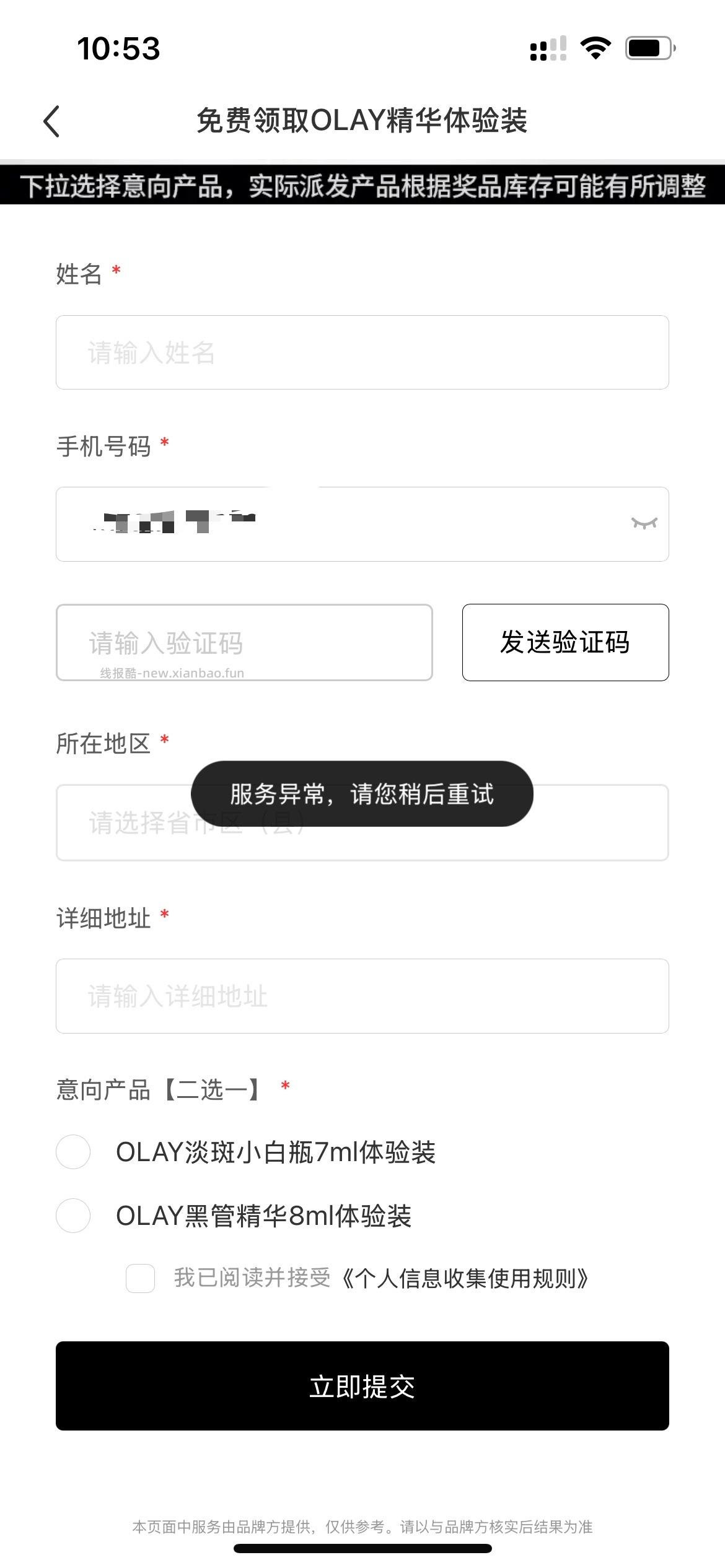Tap 发送验证码 to send verification code
This screenshot has width=725, height=1568.
[x=564, y=642]
